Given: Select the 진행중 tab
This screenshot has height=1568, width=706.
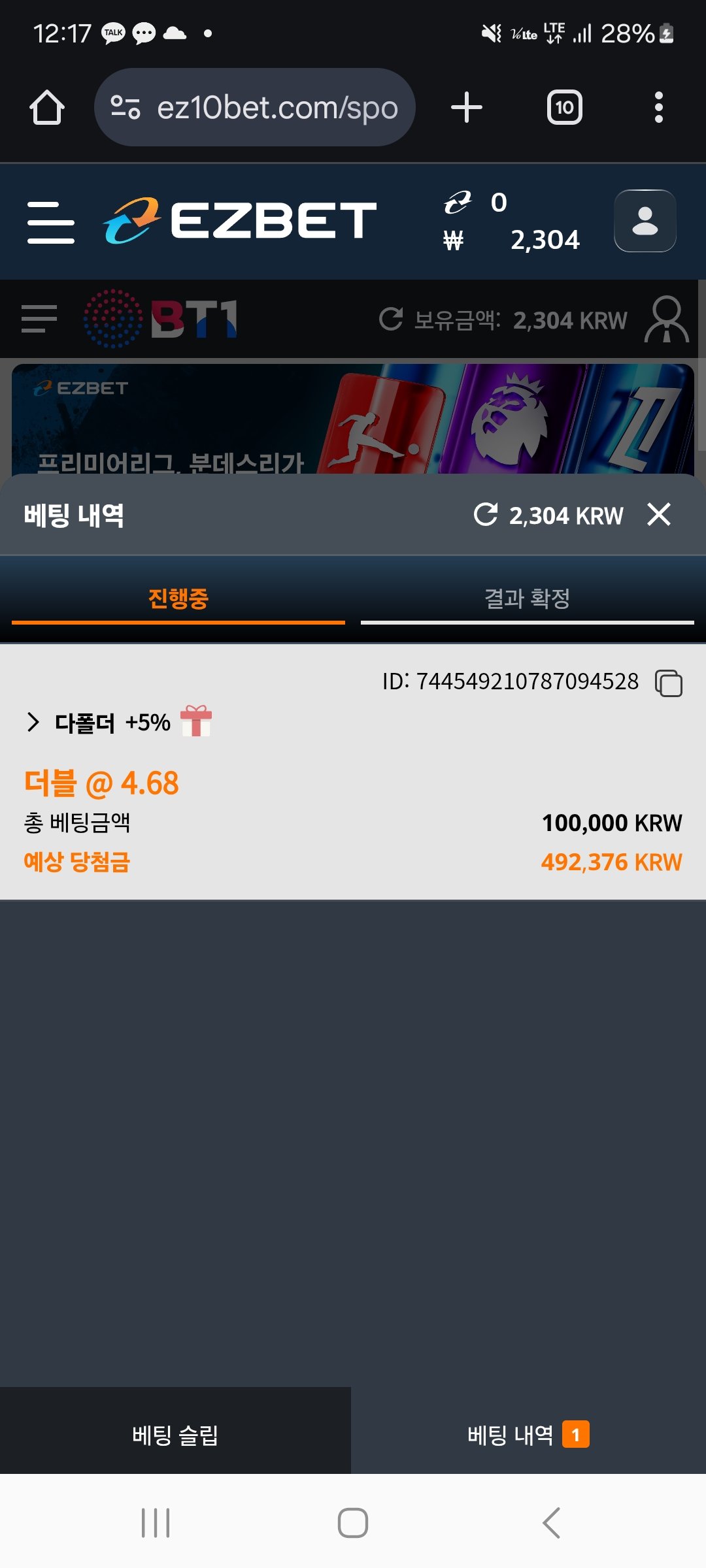Looking at the screenshot, I should coord(178,598).
